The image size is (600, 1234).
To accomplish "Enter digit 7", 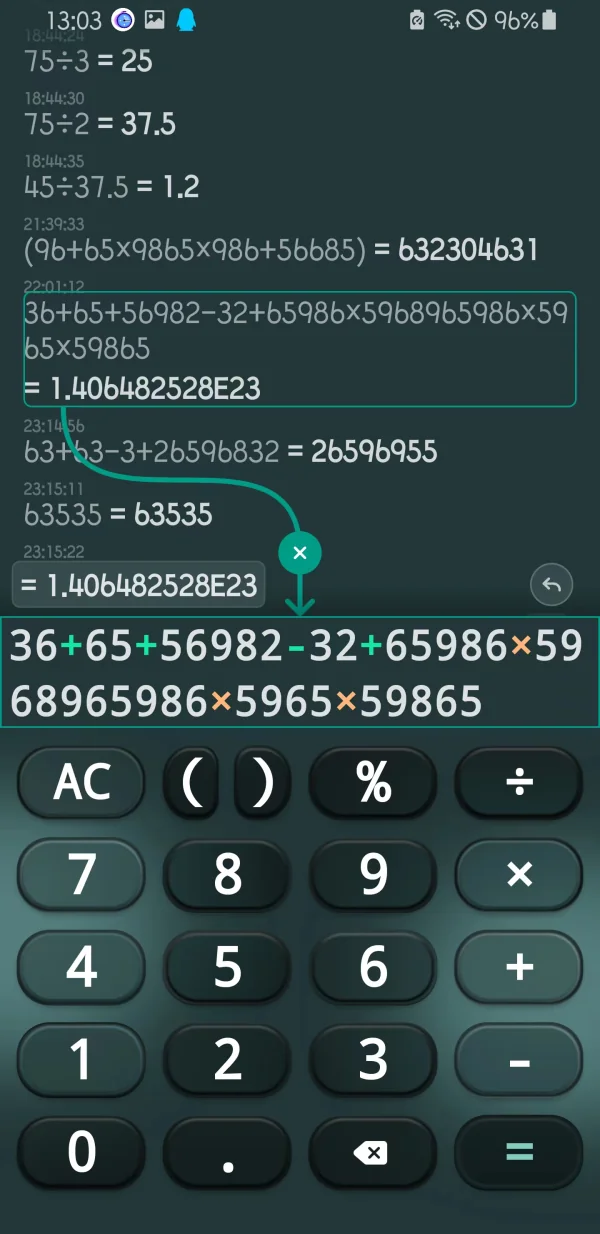I will pos(81,875).
